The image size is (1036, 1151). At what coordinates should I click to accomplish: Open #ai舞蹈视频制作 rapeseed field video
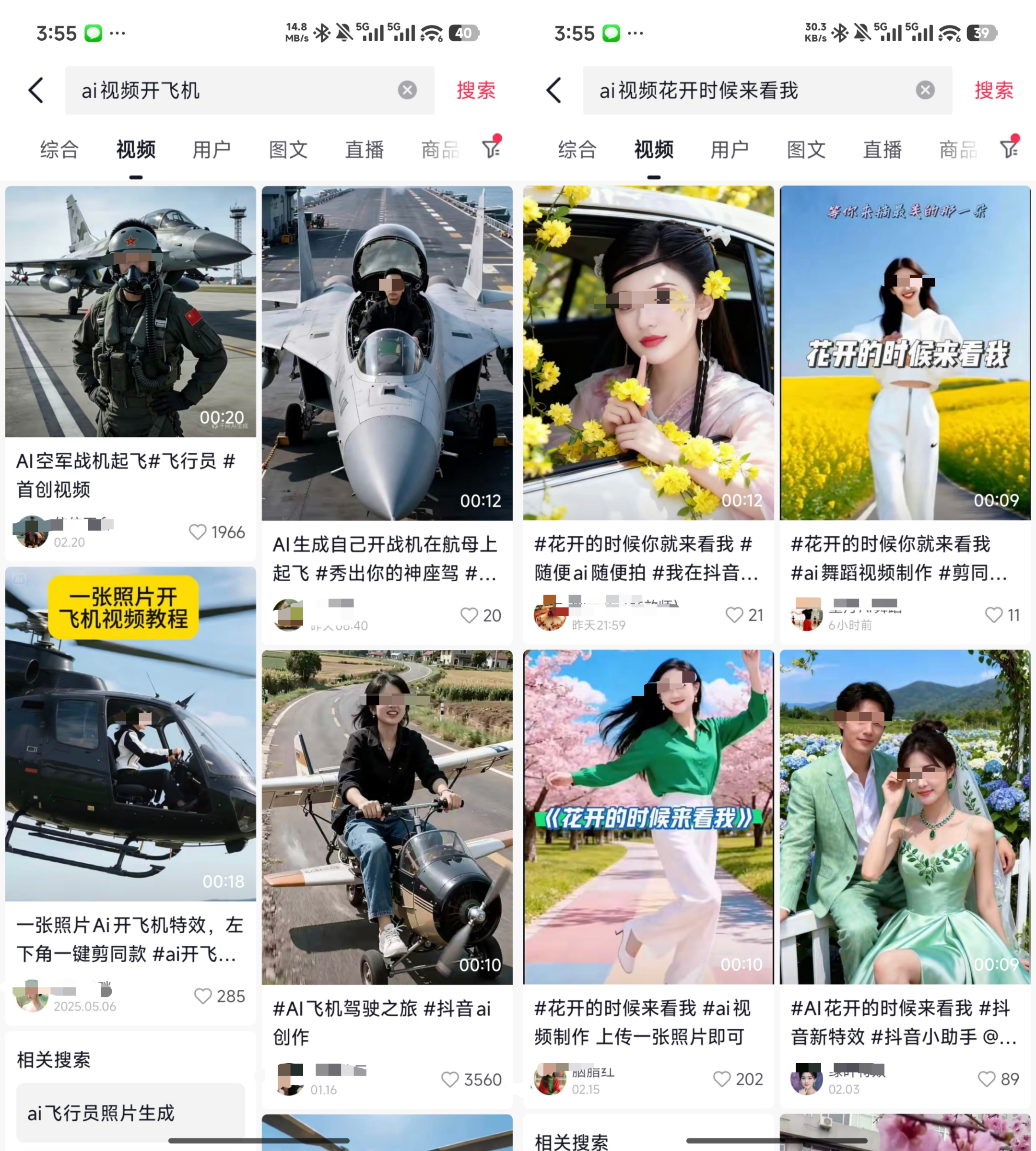(905, 353)
